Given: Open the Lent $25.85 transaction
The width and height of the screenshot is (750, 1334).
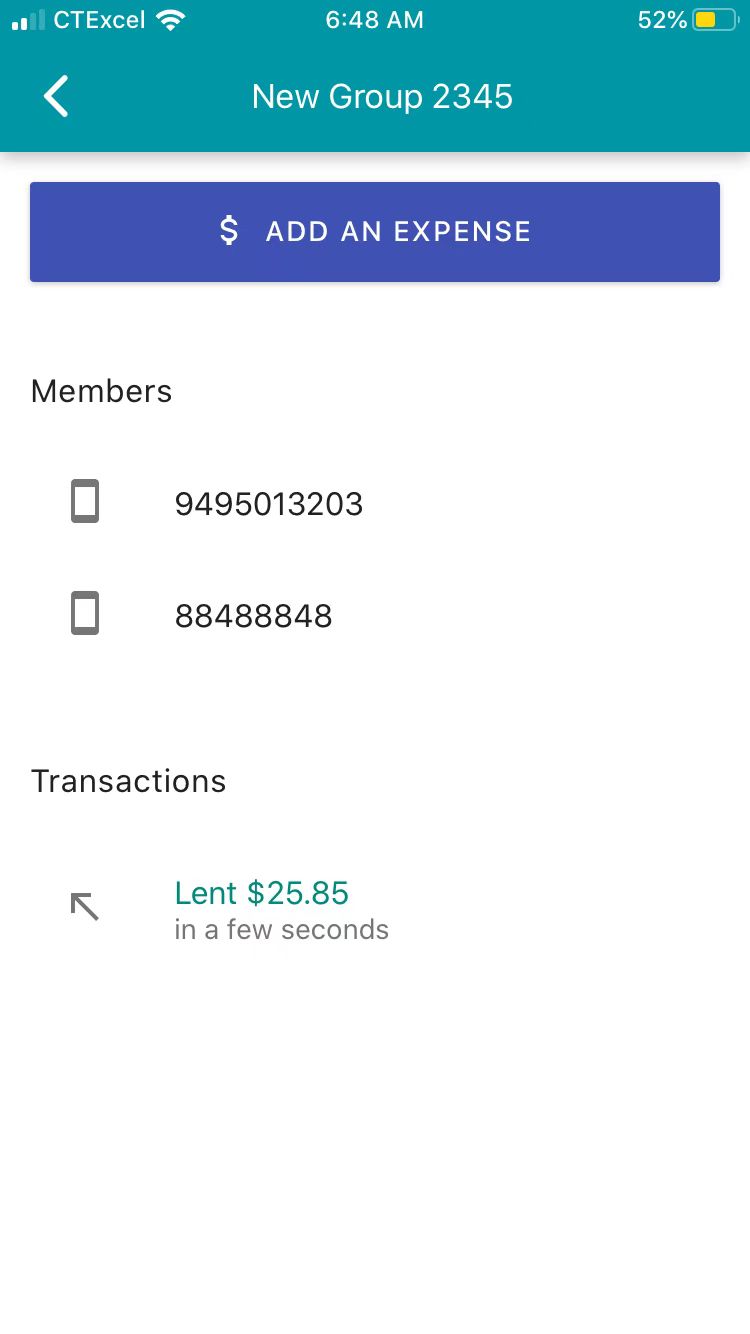Looking at the screenshot, I should click(x=262, y=908).
